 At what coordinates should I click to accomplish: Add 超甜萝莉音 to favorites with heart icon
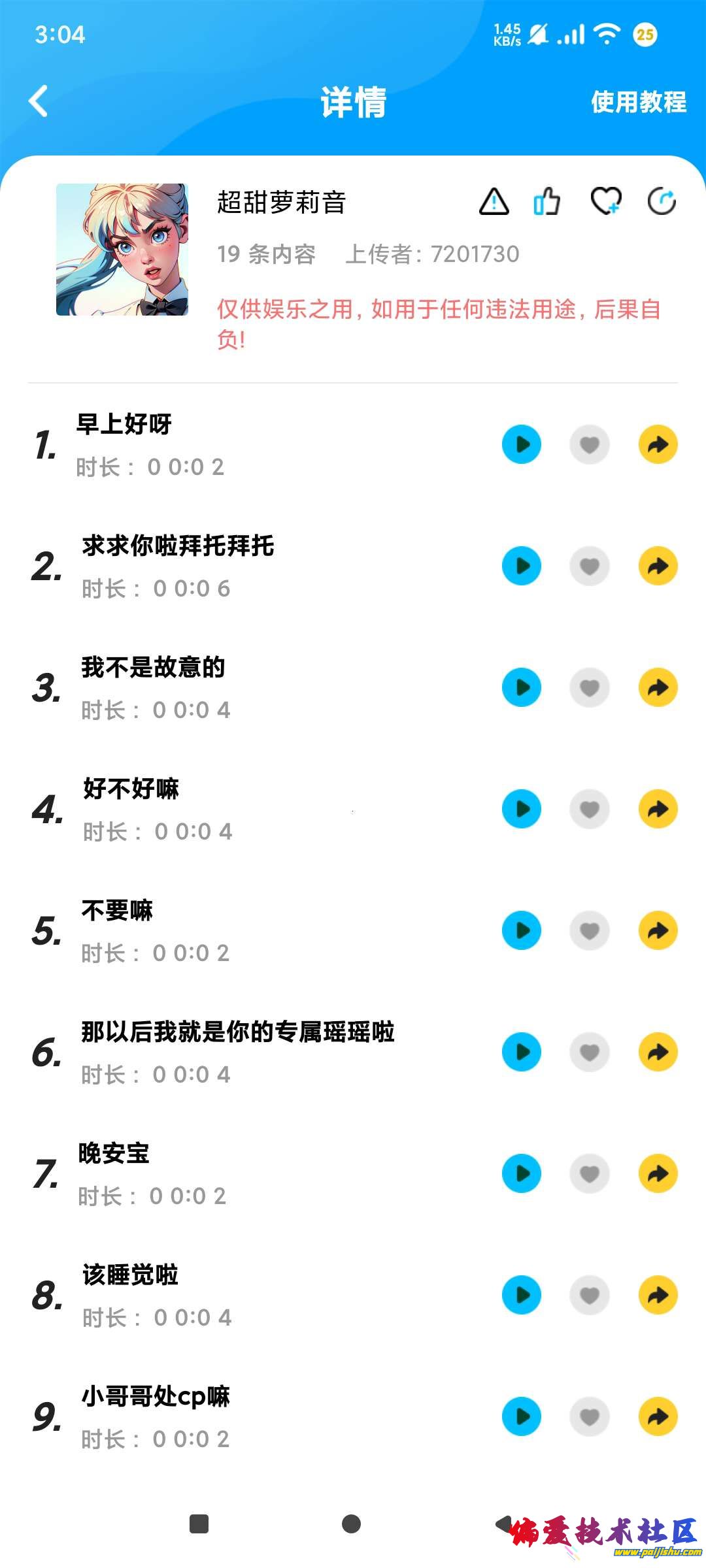click(605, 201)
